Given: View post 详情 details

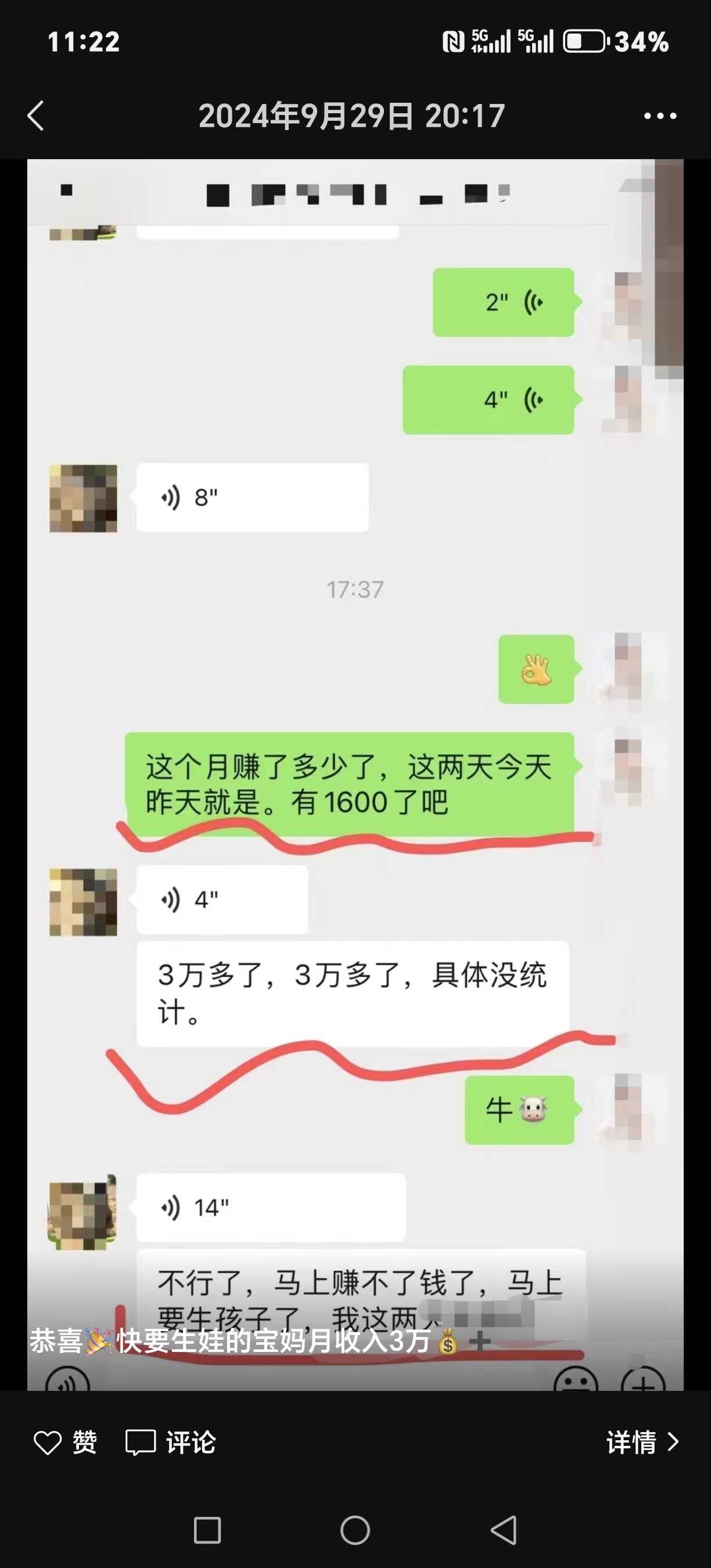Looking at the screenshot, I should coord(642,1442).
